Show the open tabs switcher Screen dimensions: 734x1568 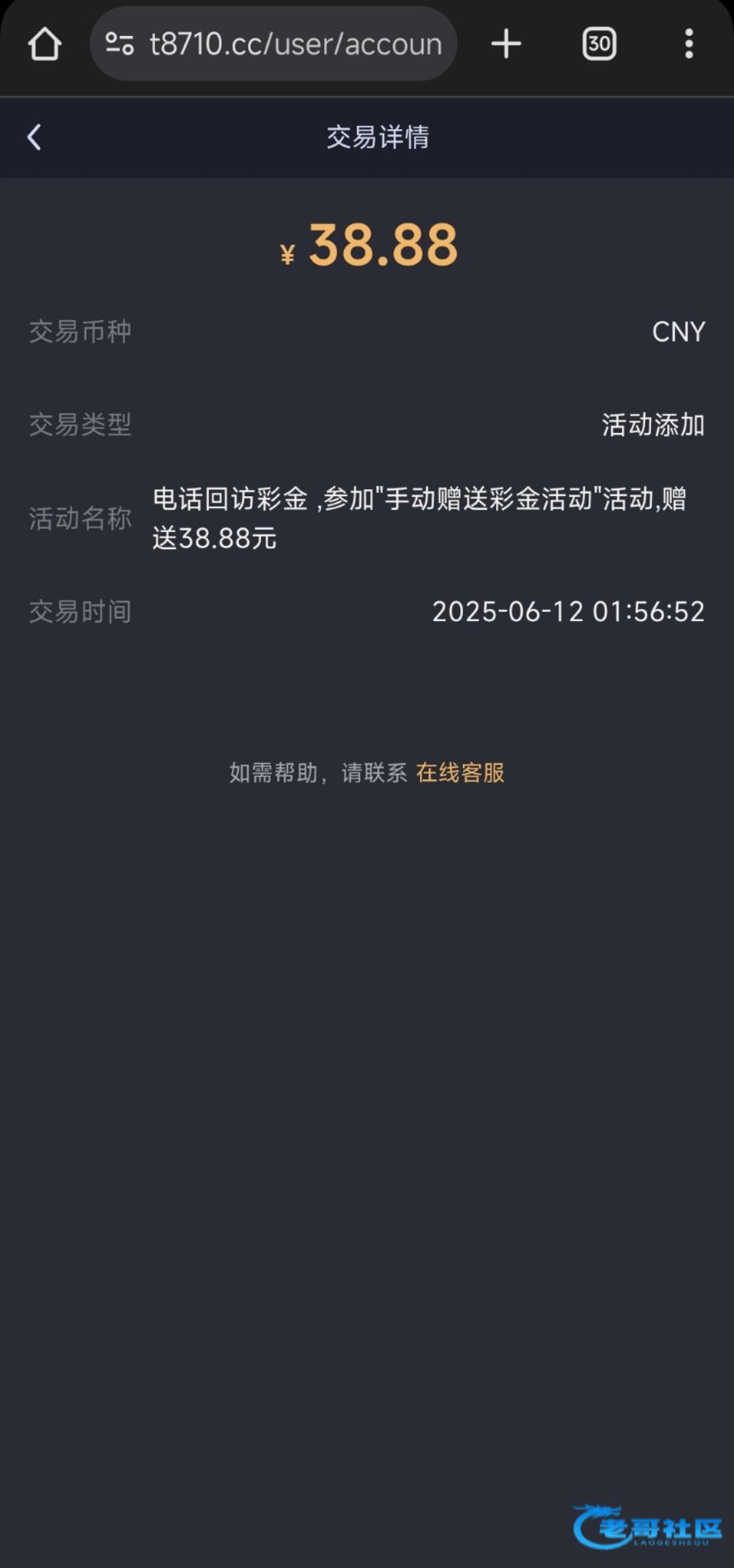click(x=599, y=44)
